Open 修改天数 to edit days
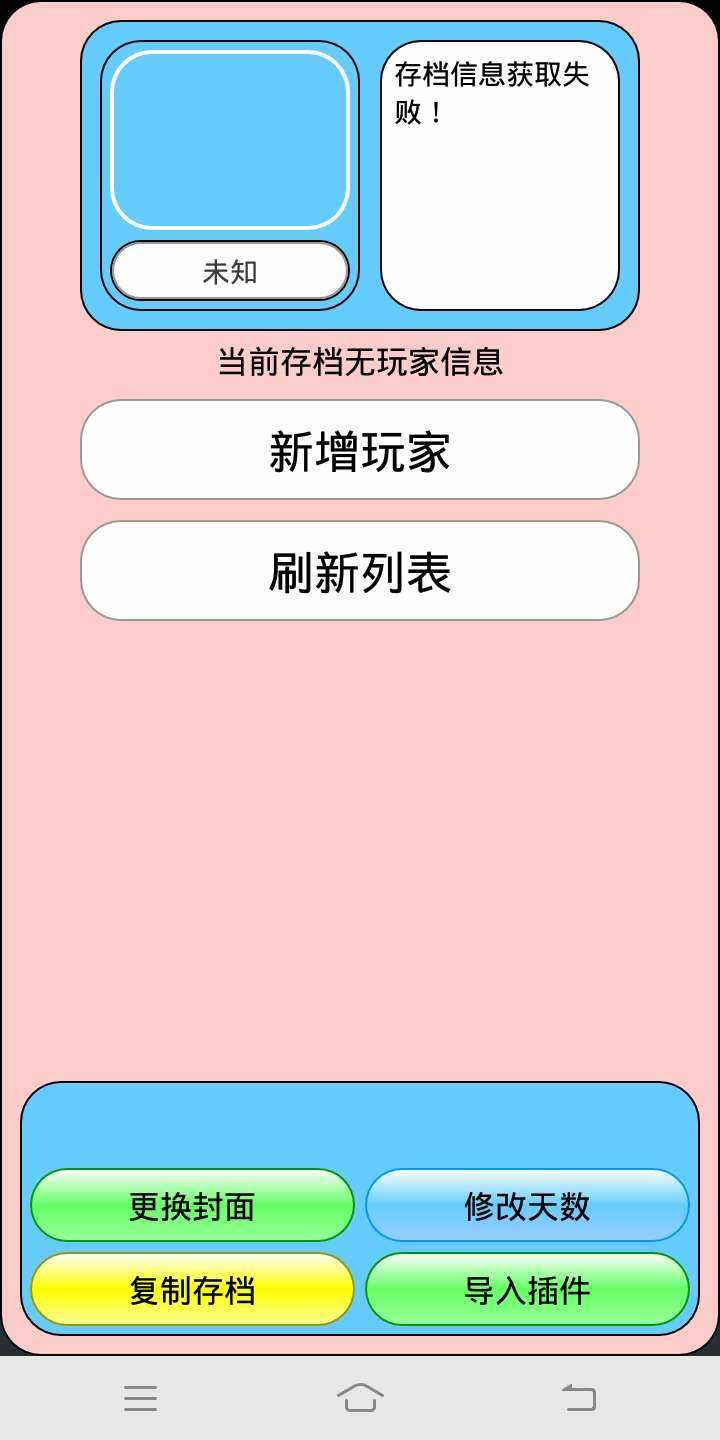720x1440 pixels. [527, 1206]
